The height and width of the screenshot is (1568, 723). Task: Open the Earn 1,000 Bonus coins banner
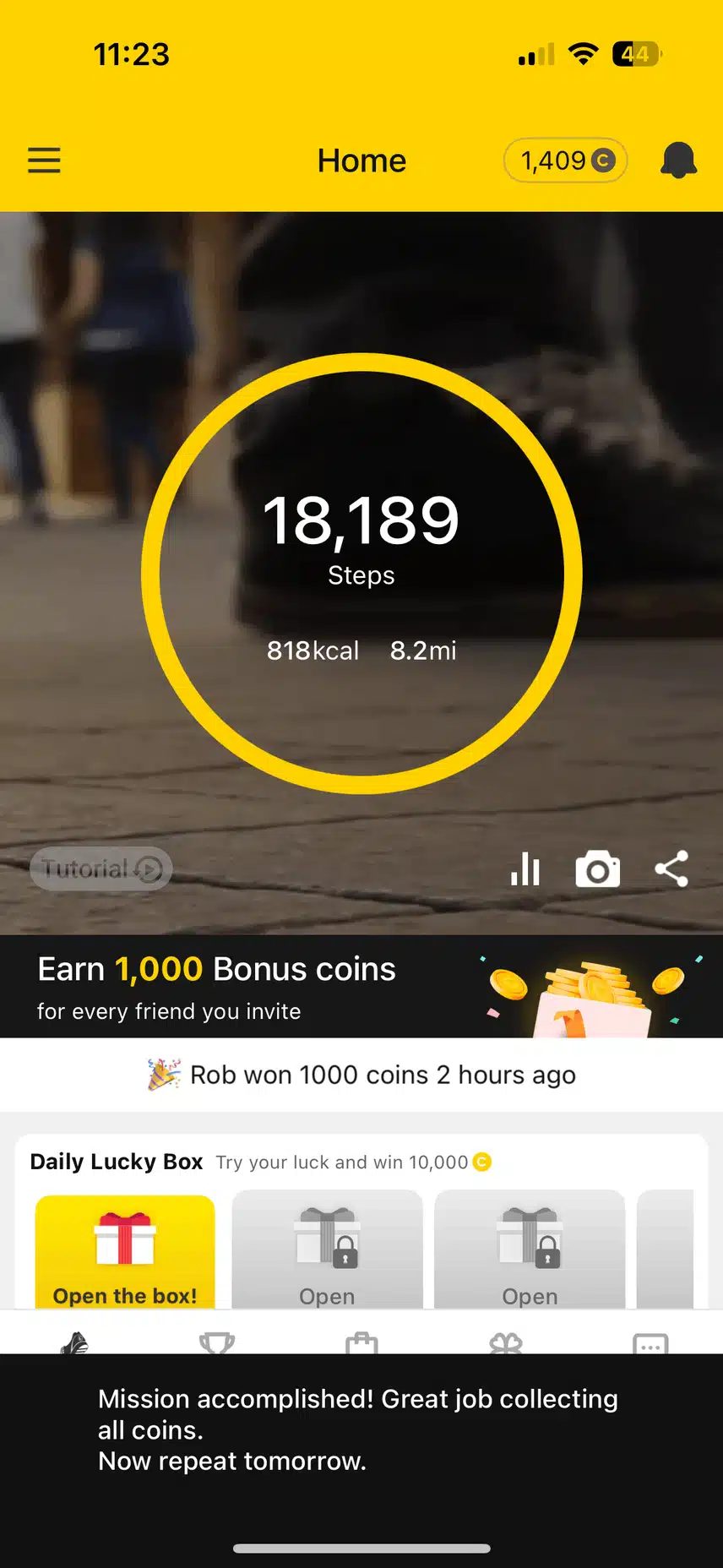(361, 987)
